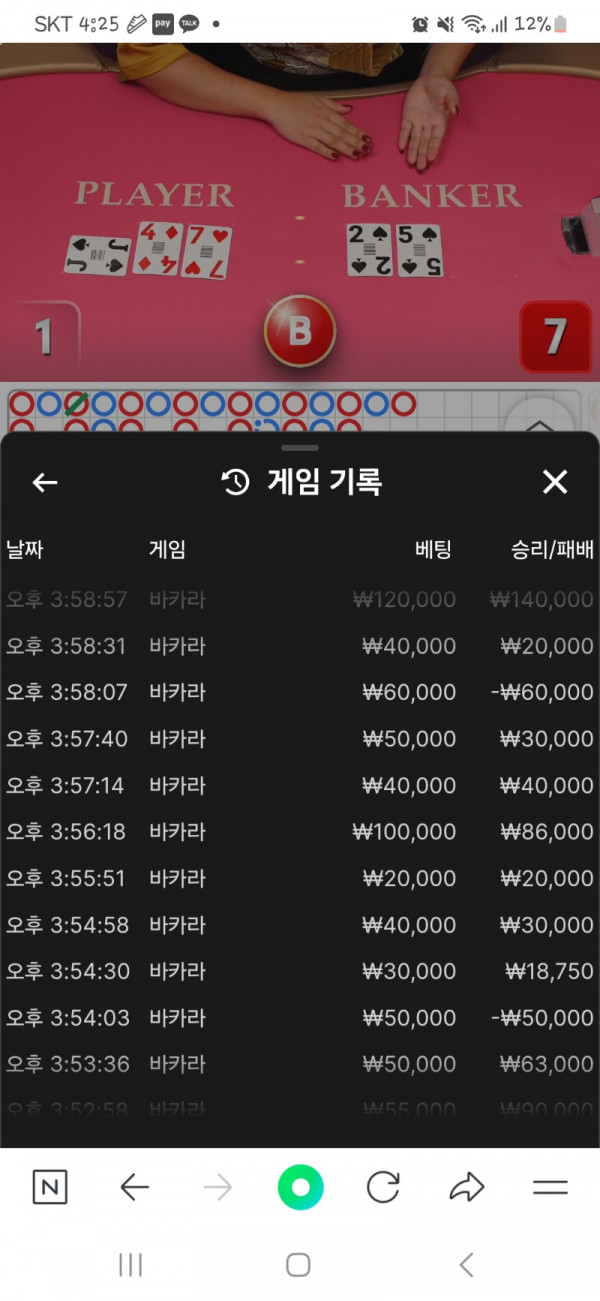Share this page
This screenshot has width=600, height=1301.
pos(466,1188)
